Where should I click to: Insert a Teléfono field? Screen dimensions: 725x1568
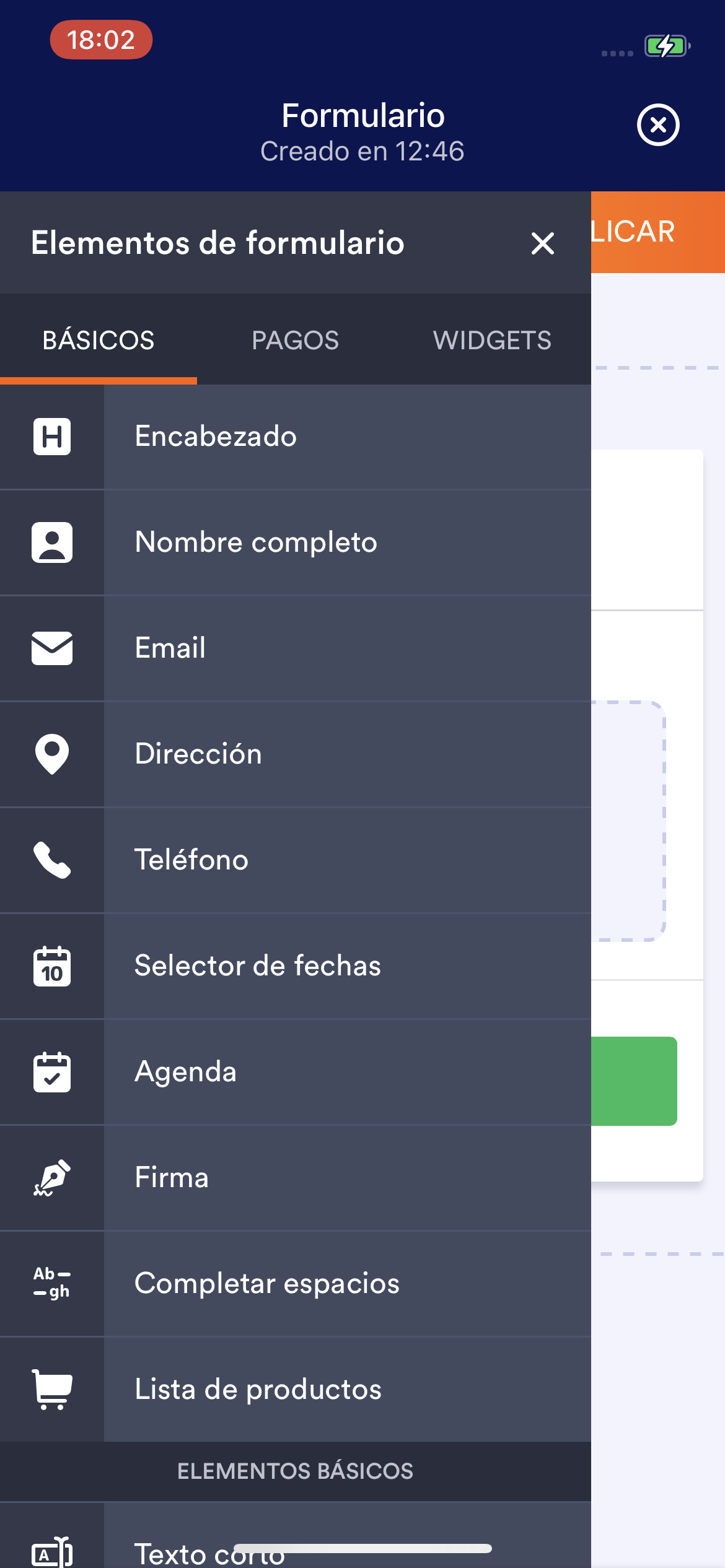pos(295,860)
